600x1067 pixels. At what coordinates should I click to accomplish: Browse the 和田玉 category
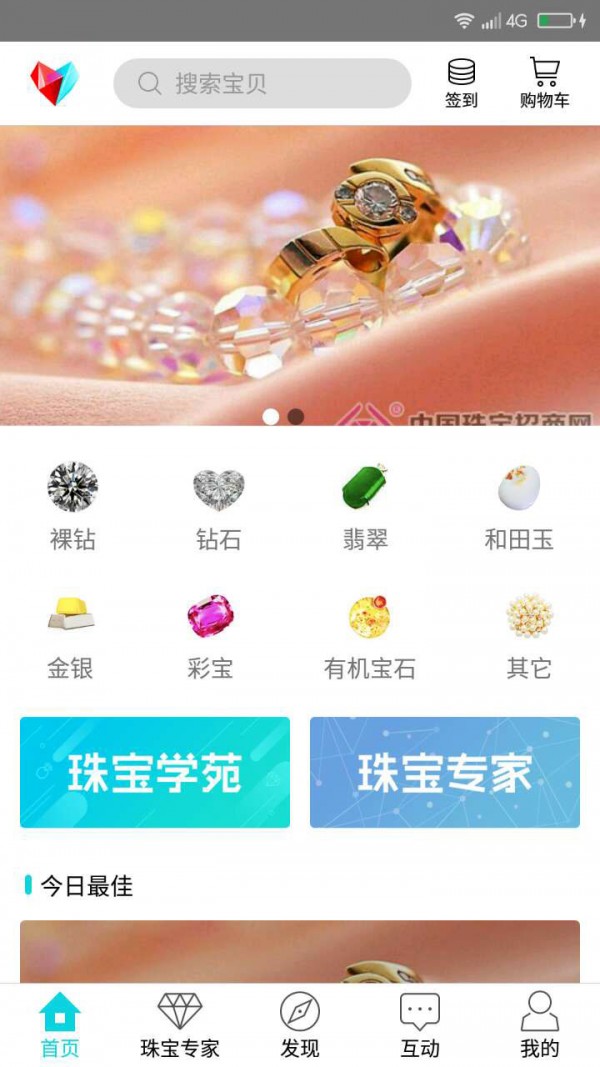click(x=519, y=507)
